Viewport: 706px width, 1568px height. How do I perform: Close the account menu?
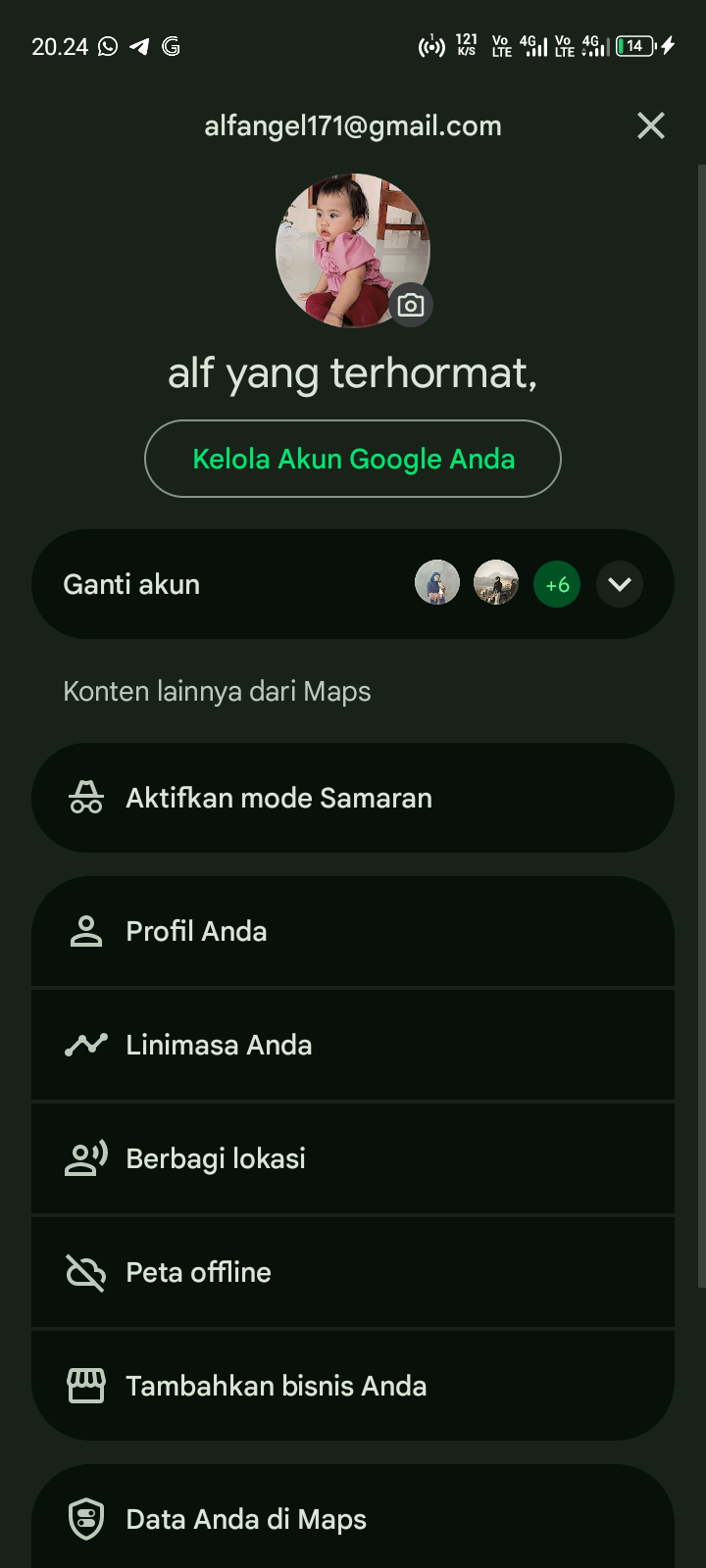point(651,125)
